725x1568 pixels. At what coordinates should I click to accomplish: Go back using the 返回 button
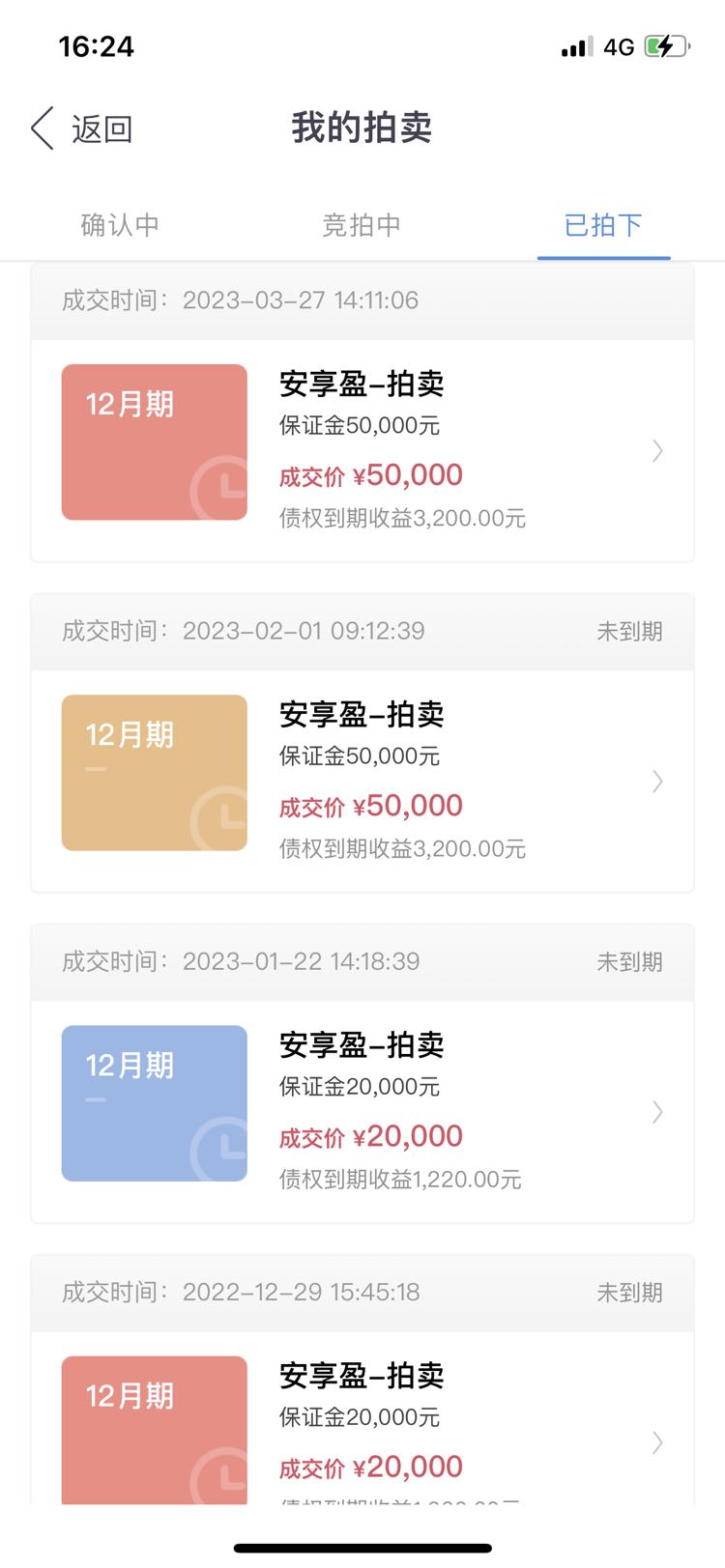point(82,128)
